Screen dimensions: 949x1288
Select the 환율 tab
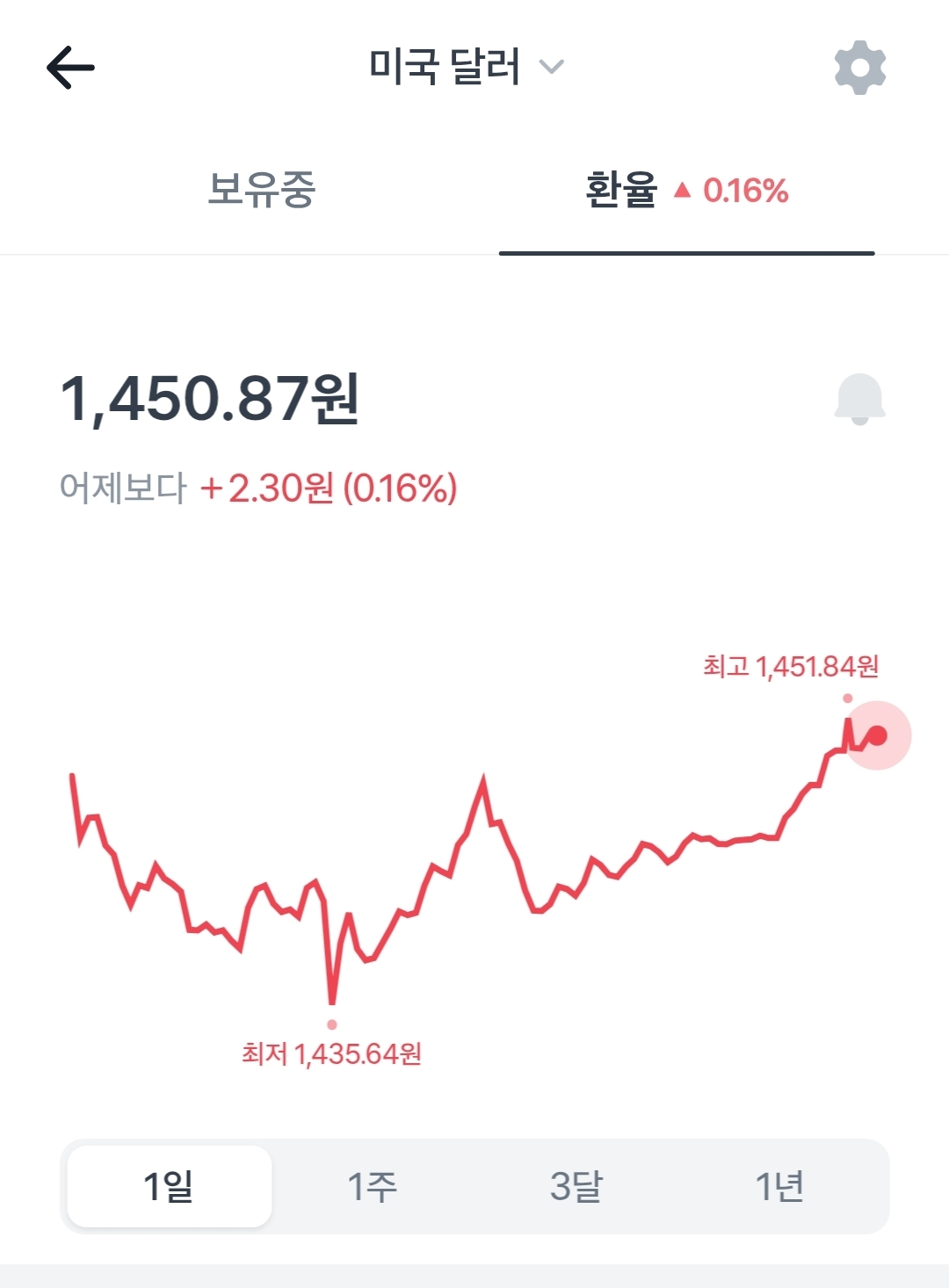tap(686, 190)
